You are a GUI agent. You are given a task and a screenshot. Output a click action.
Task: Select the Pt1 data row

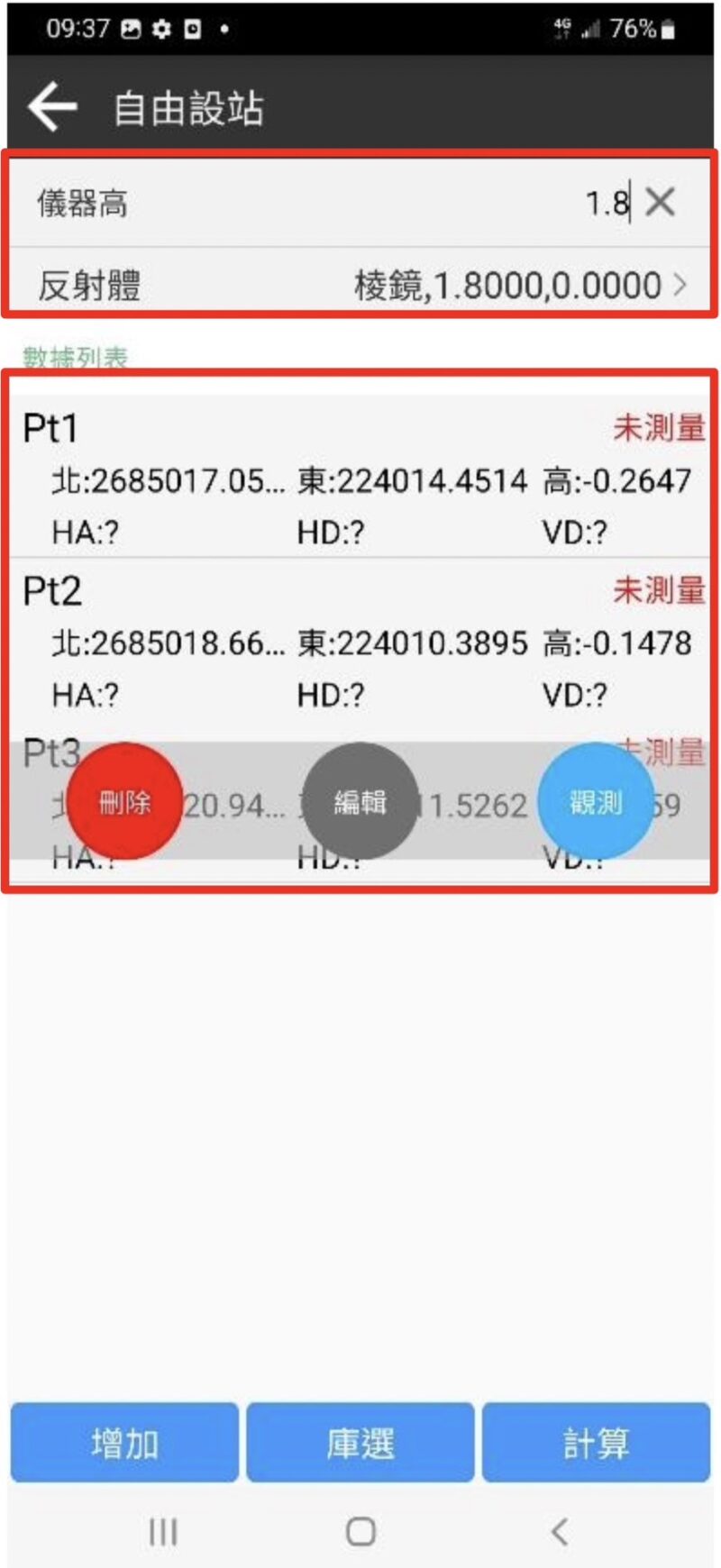(360, 478)
